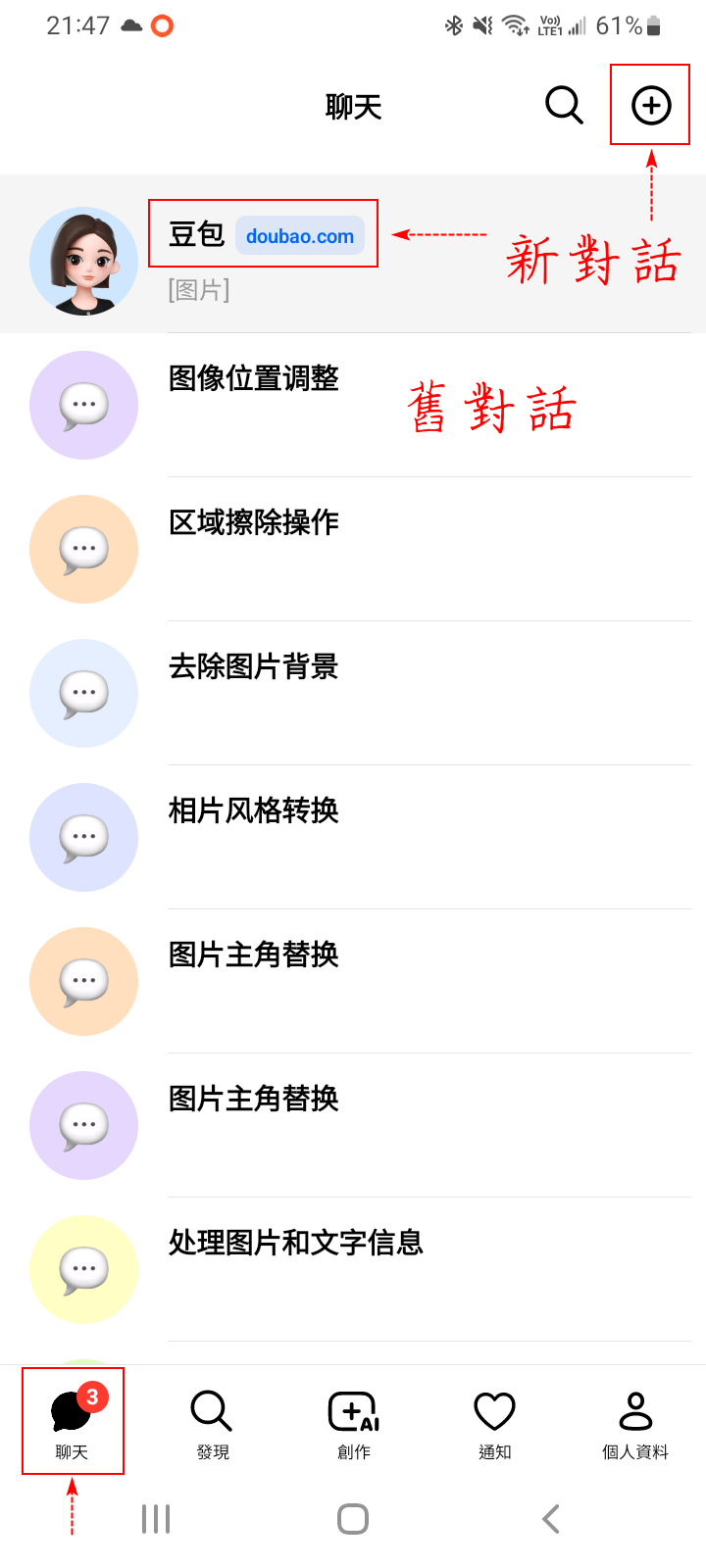
Task: Switch to the 聊天 tab
Action: click(x=72, y=1422)
